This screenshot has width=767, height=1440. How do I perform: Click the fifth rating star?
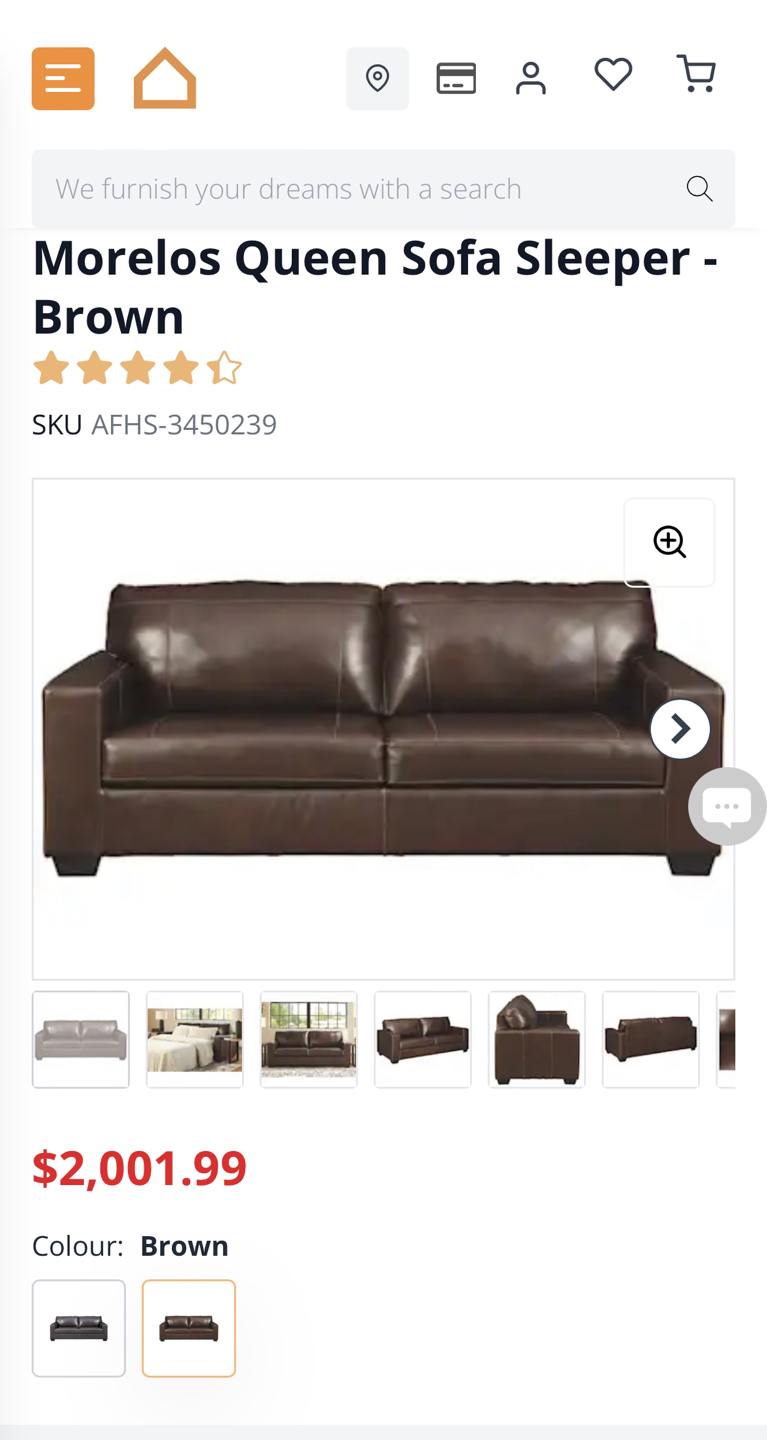tap(224, 366)
